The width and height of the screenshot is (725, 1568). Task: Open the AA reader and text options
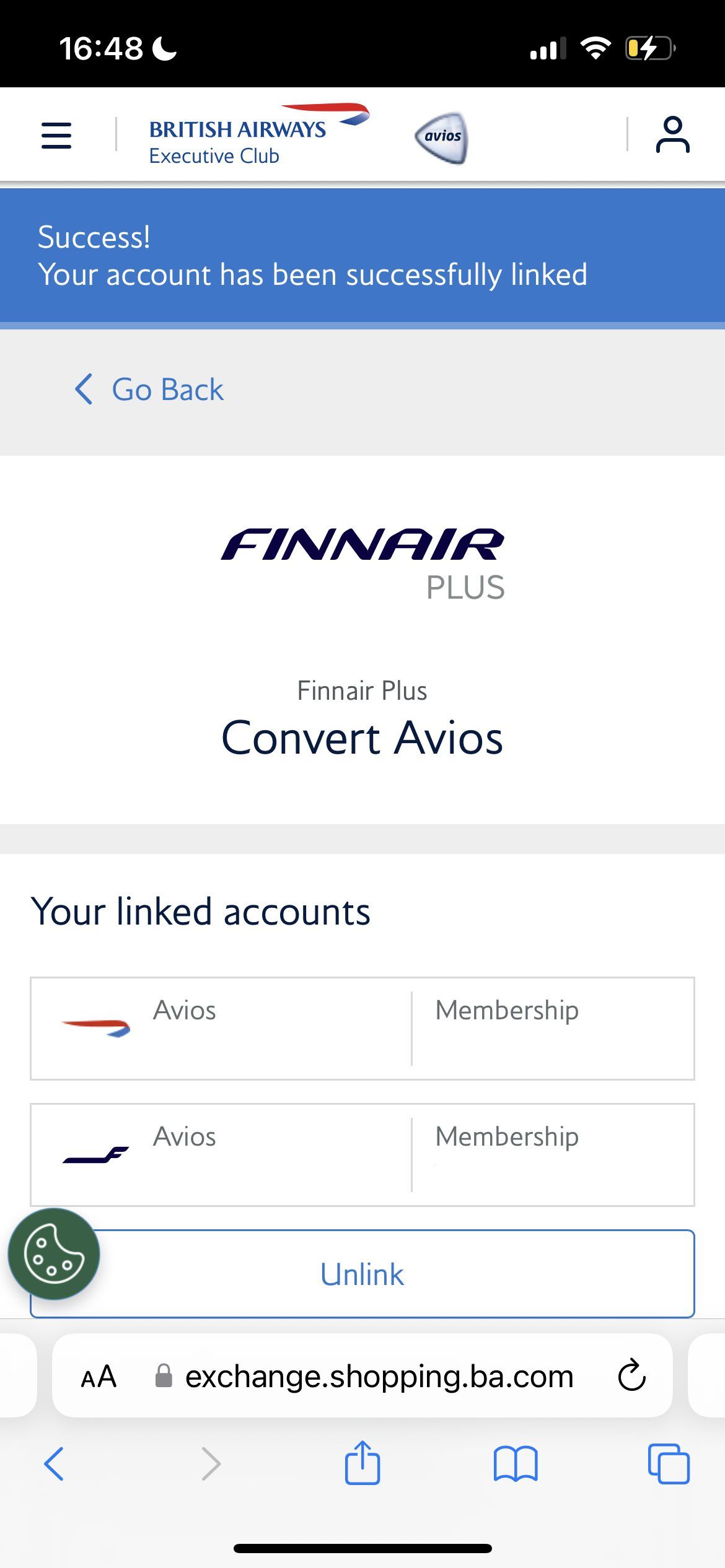click(x=99, y=1377)
